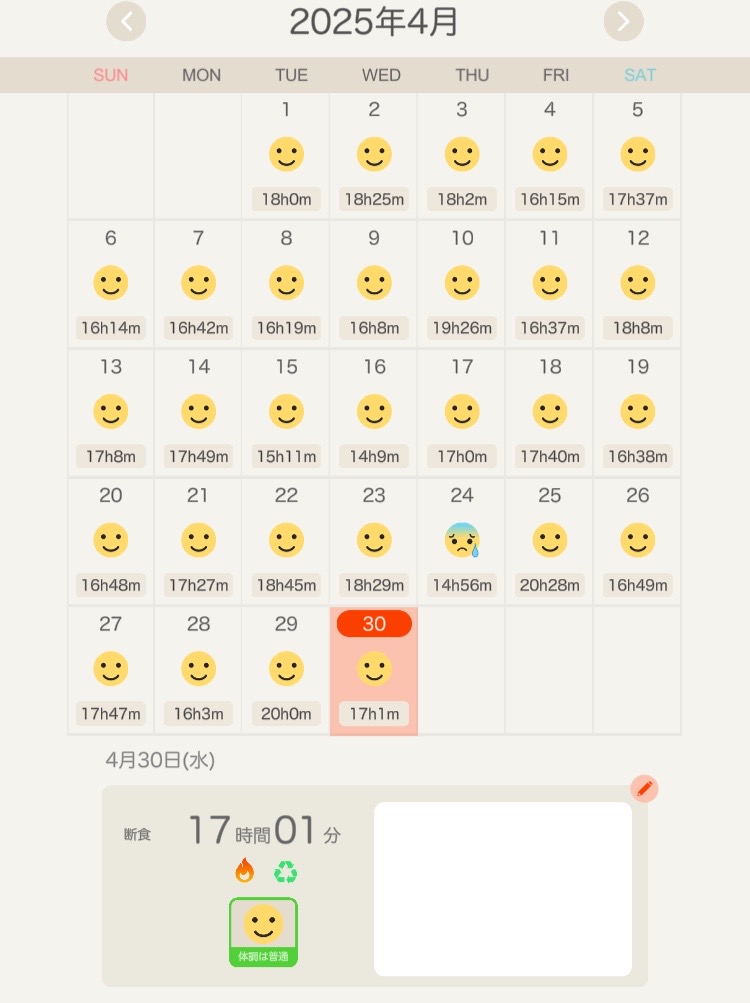Select April 16 showing 14h9m
Image resolution: width=750 pixels, height=1003 pixels.
[x=374, y=413]
